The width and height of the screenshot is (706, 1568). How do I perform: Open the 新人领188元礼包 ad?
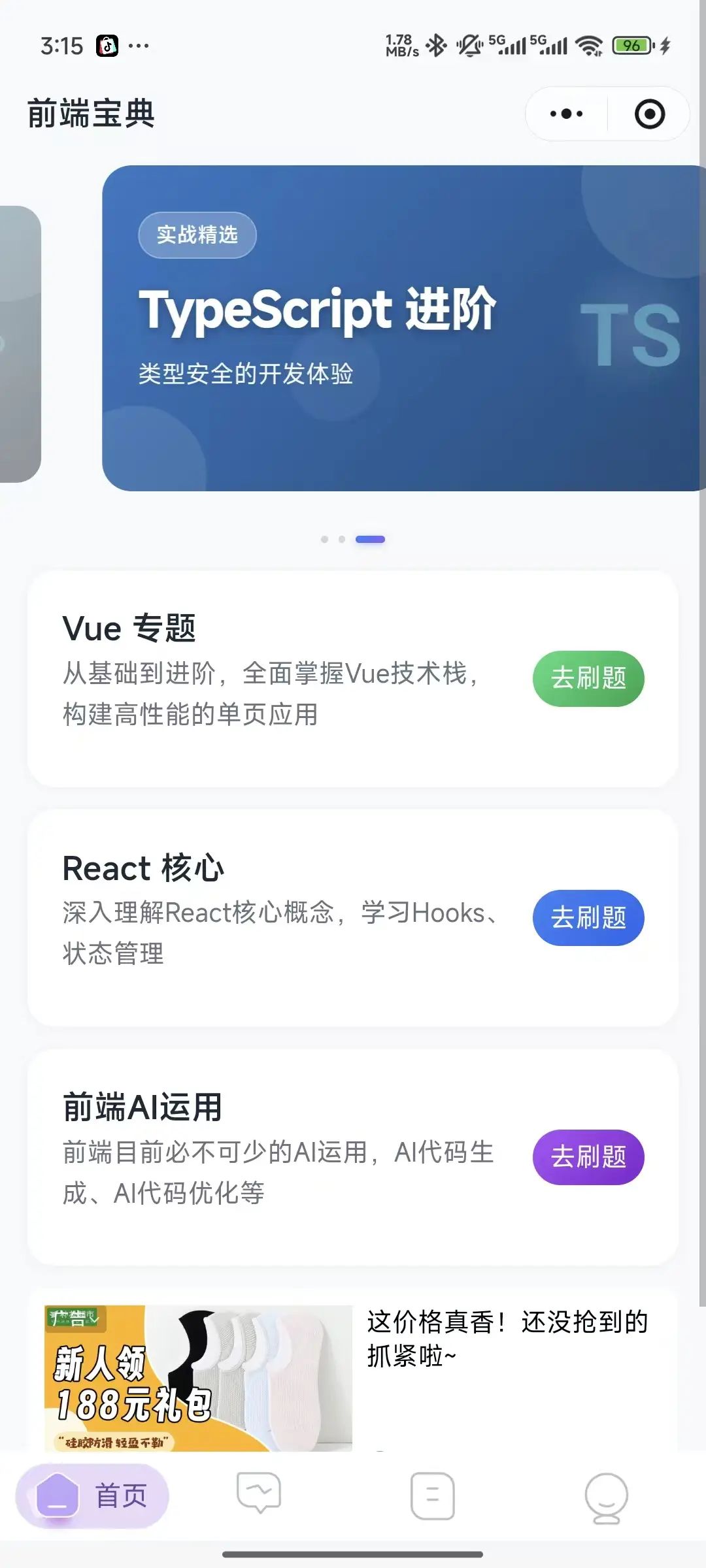click(198, 1377)
